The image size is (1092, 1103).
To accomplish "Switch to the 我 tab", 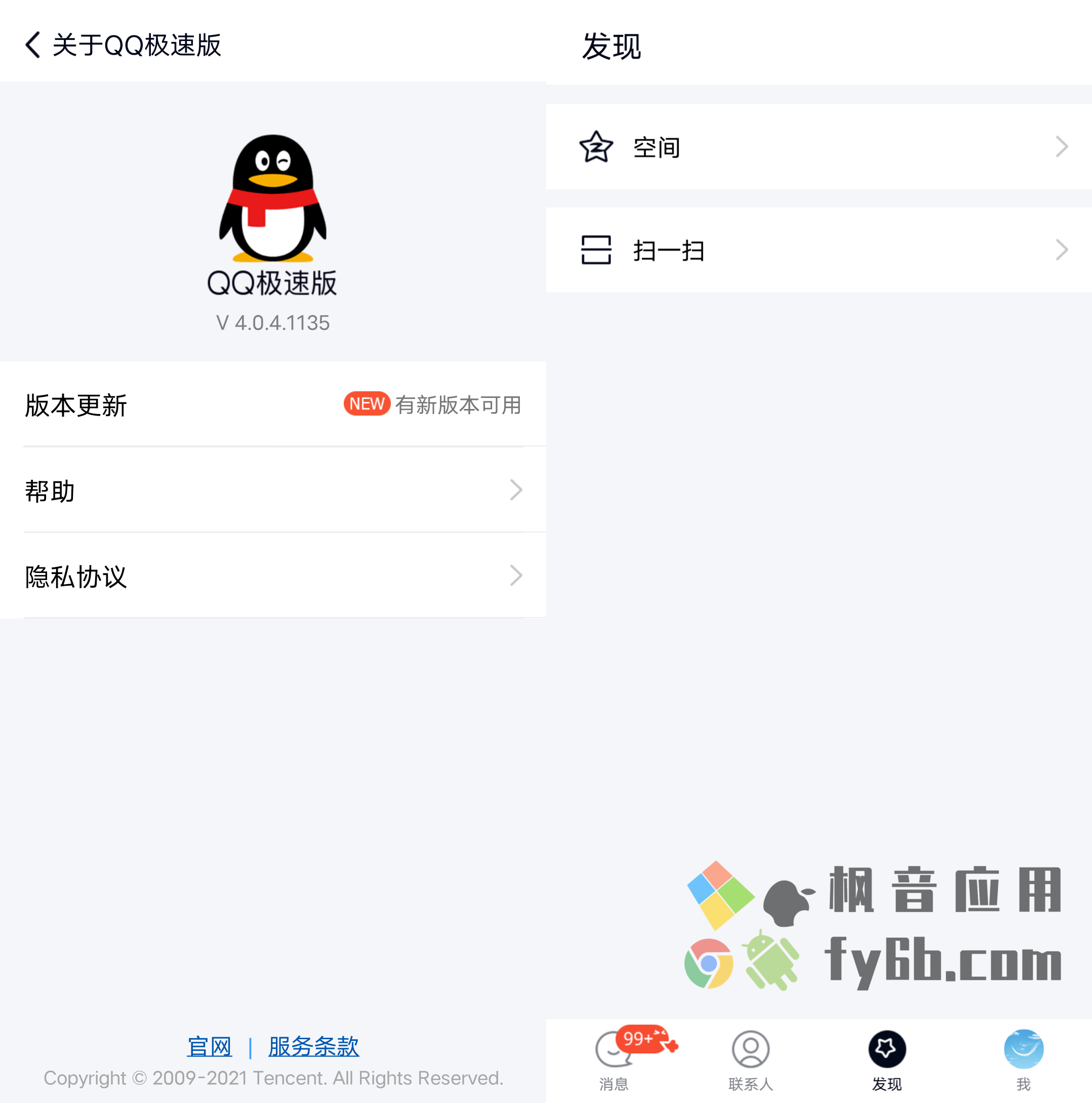I will coord(1023,1059).
